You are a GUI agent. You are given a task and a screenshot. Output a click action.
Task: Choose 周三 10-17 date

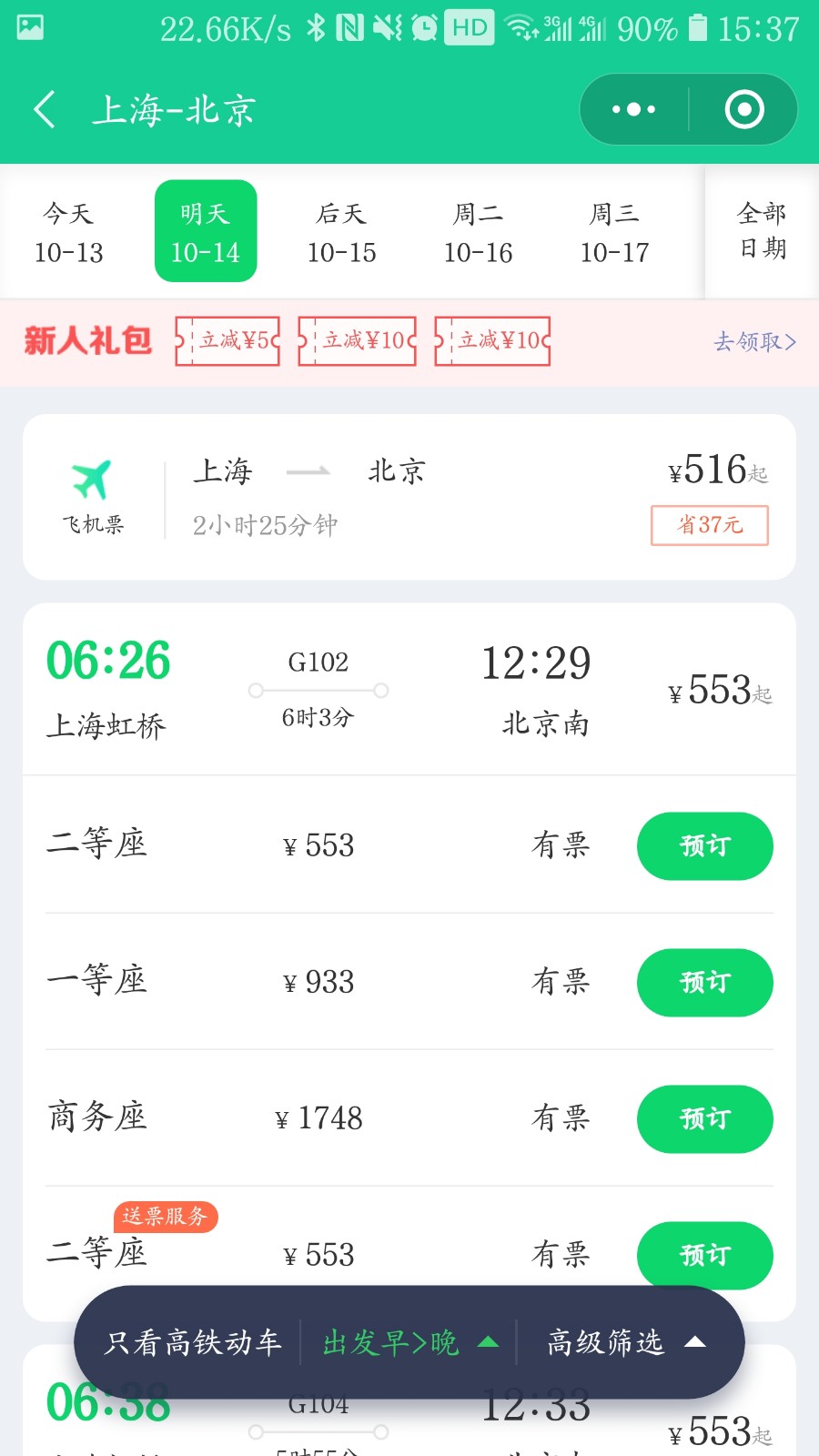tap(614, 233)
